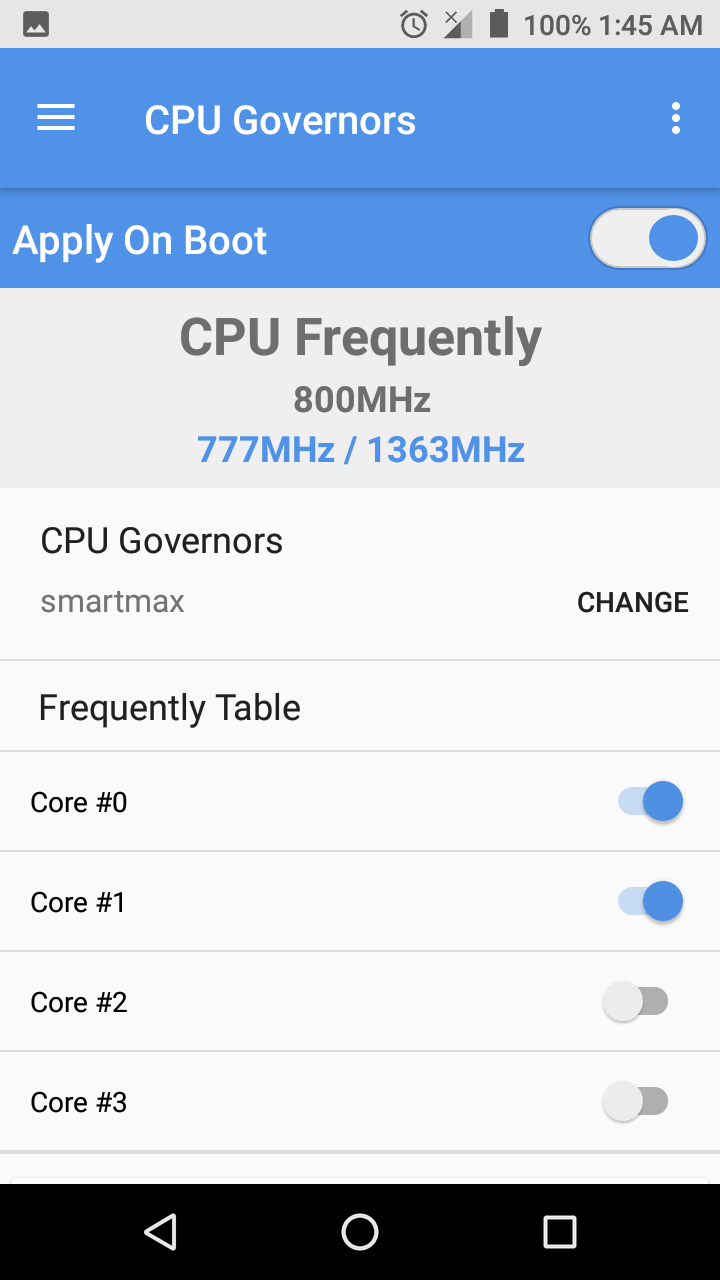Open the three-dot overflow menu
The height and width of the screenshot is (1280, 720).
(x=676, y=119)
